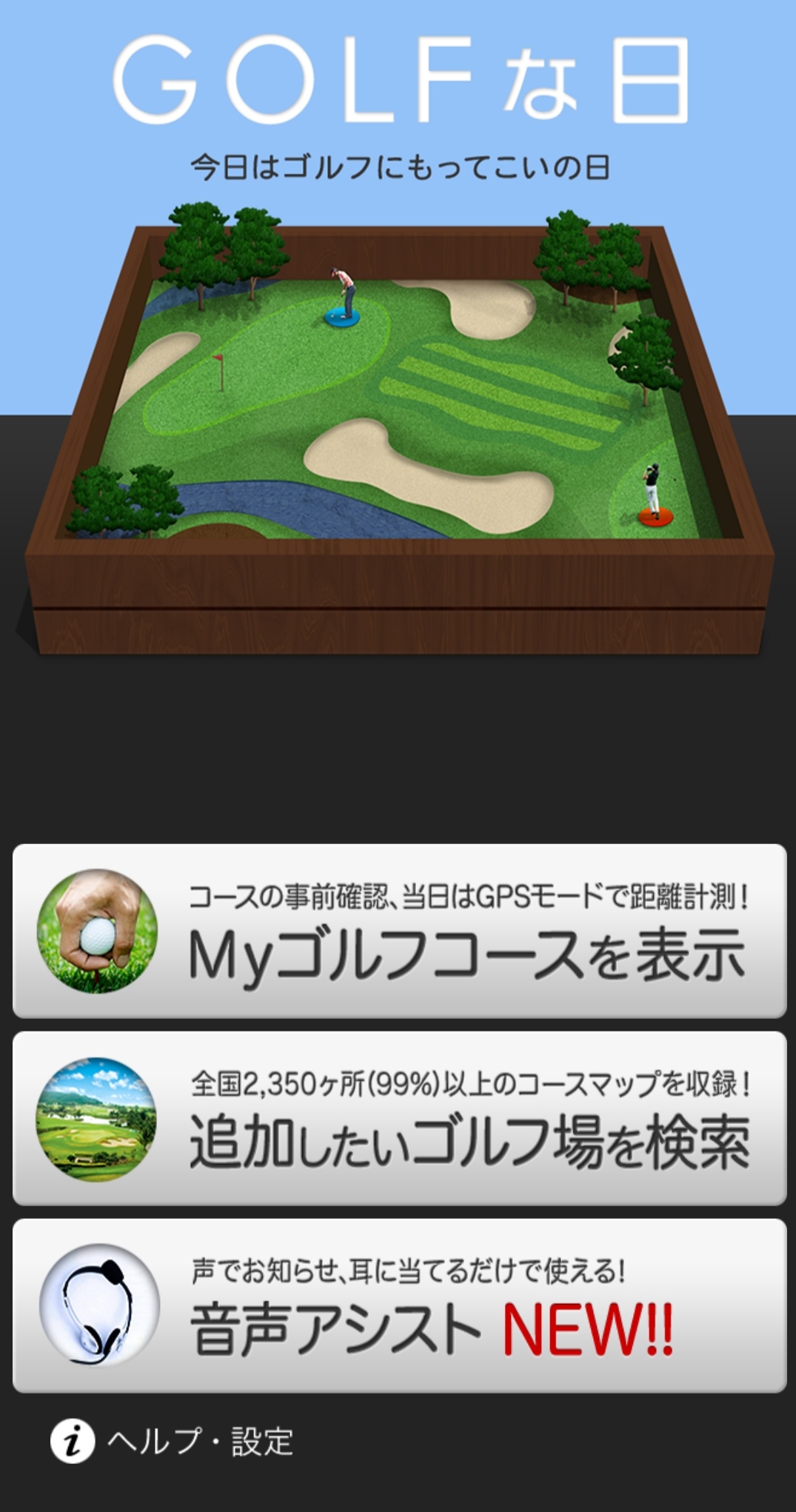Tap 追加したいゴルフ場を検索 to find courses
796x1512 pixels.
point(398,1118)
